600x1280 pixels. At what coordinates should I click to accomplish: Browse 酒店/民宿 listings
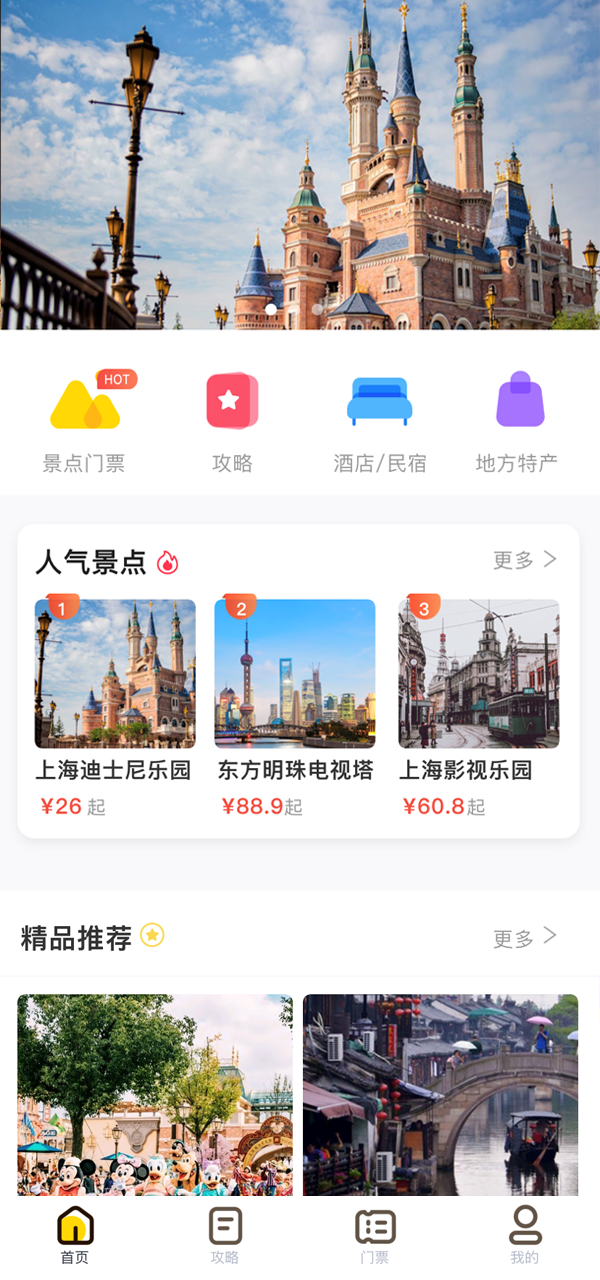pos(379,422)
